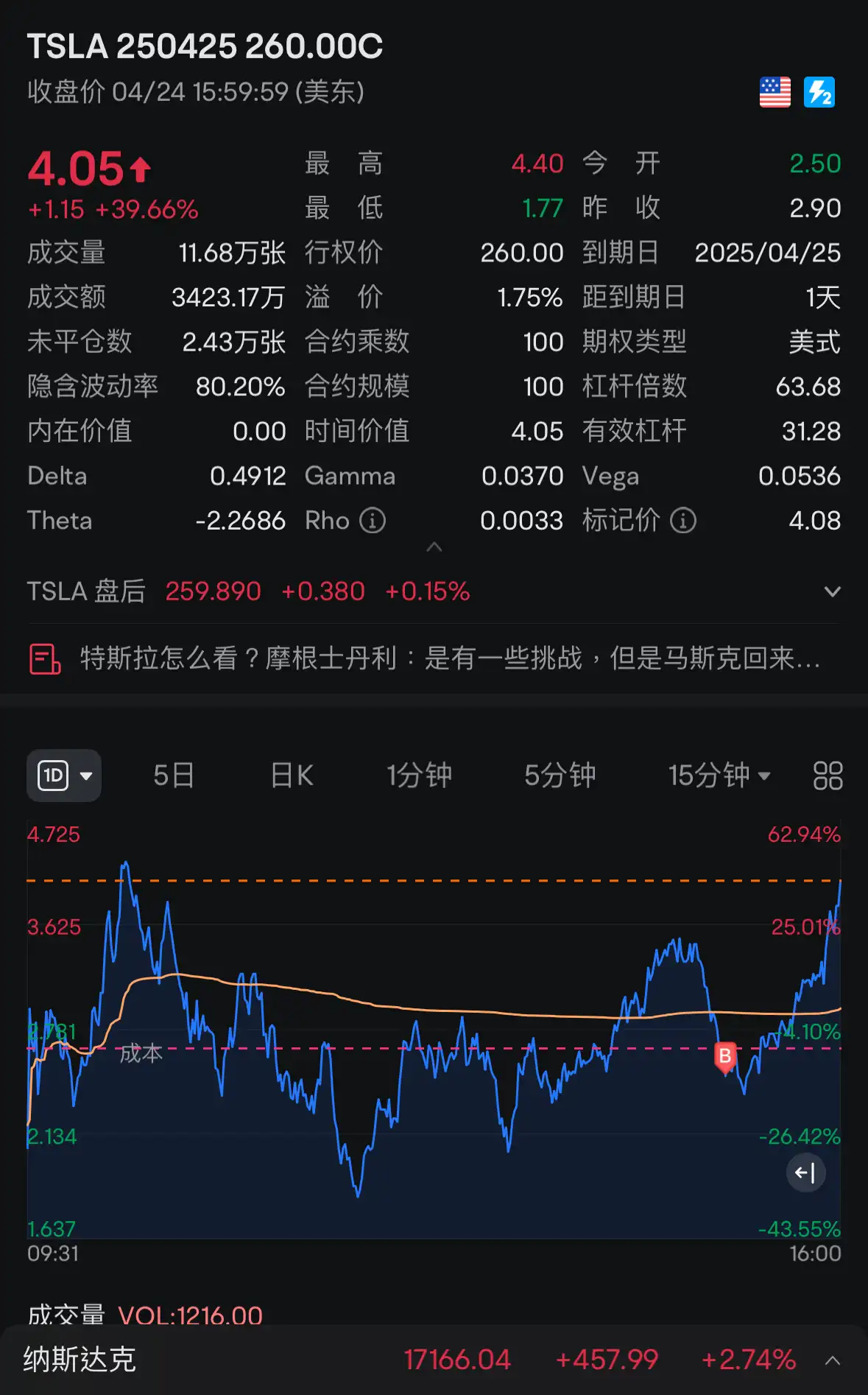Open the 15分钟 interval dropdown
The width and height of the screenshot is (868, 1395).
719,776
